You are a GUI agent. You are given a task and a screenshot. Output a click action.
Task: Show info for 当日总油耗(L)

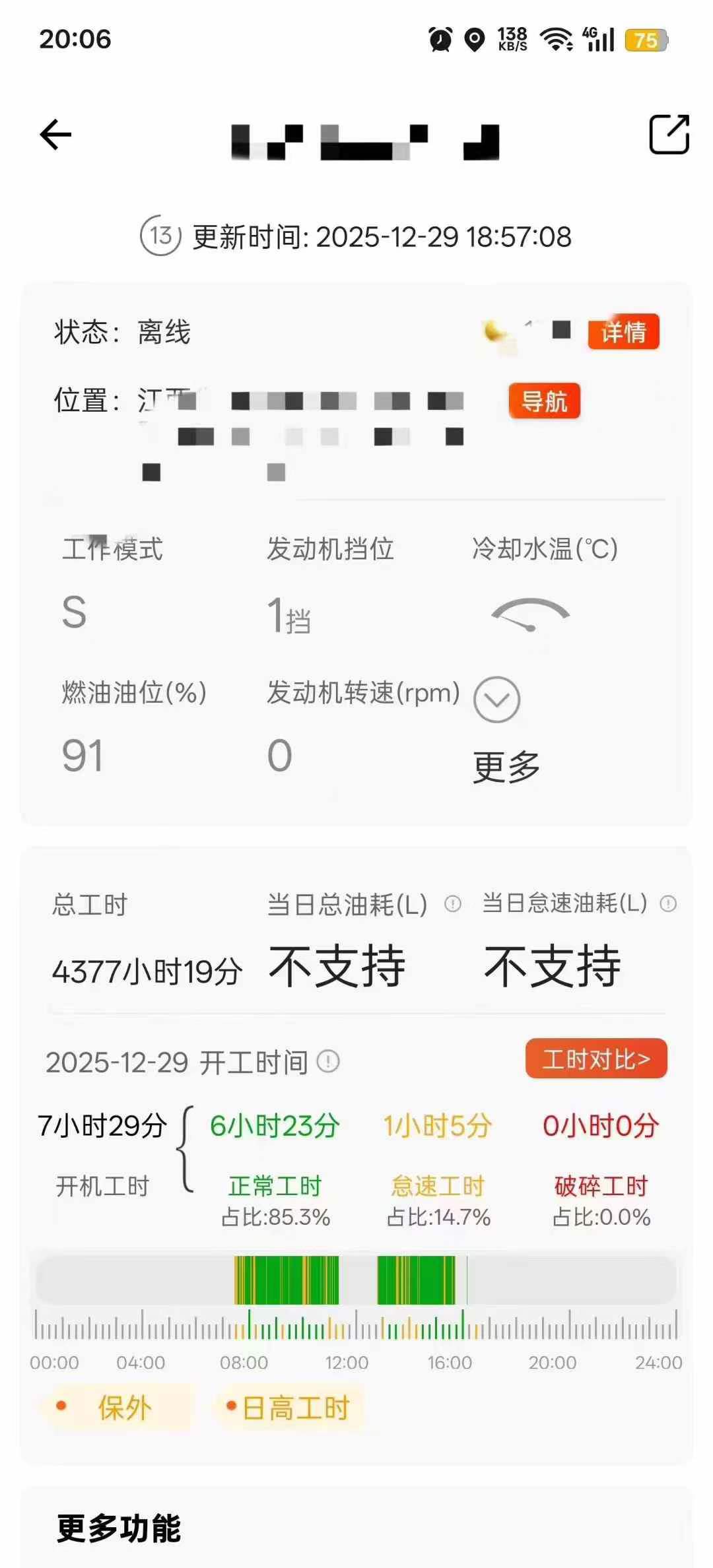tap(453, 903)
